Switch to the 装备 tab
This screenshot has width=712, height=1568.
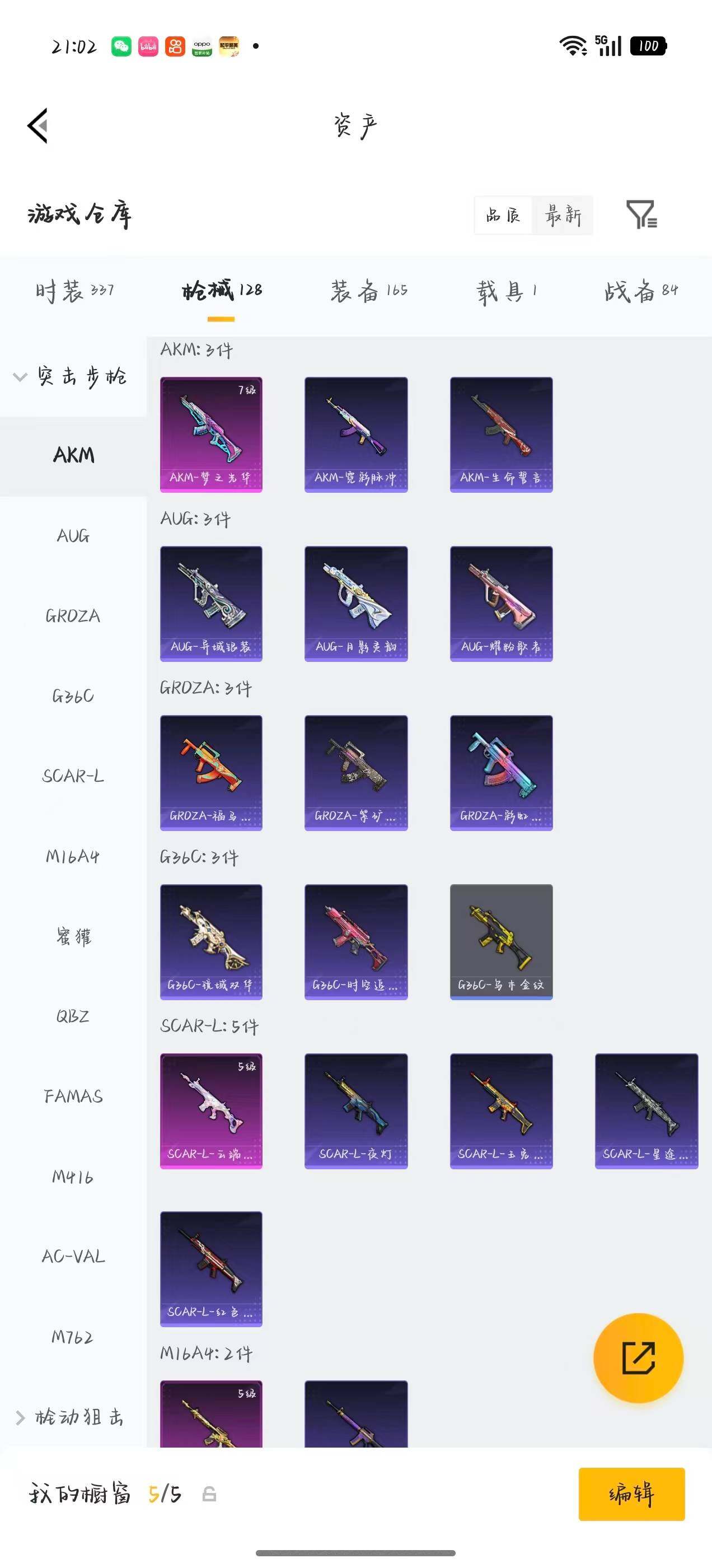369,291
